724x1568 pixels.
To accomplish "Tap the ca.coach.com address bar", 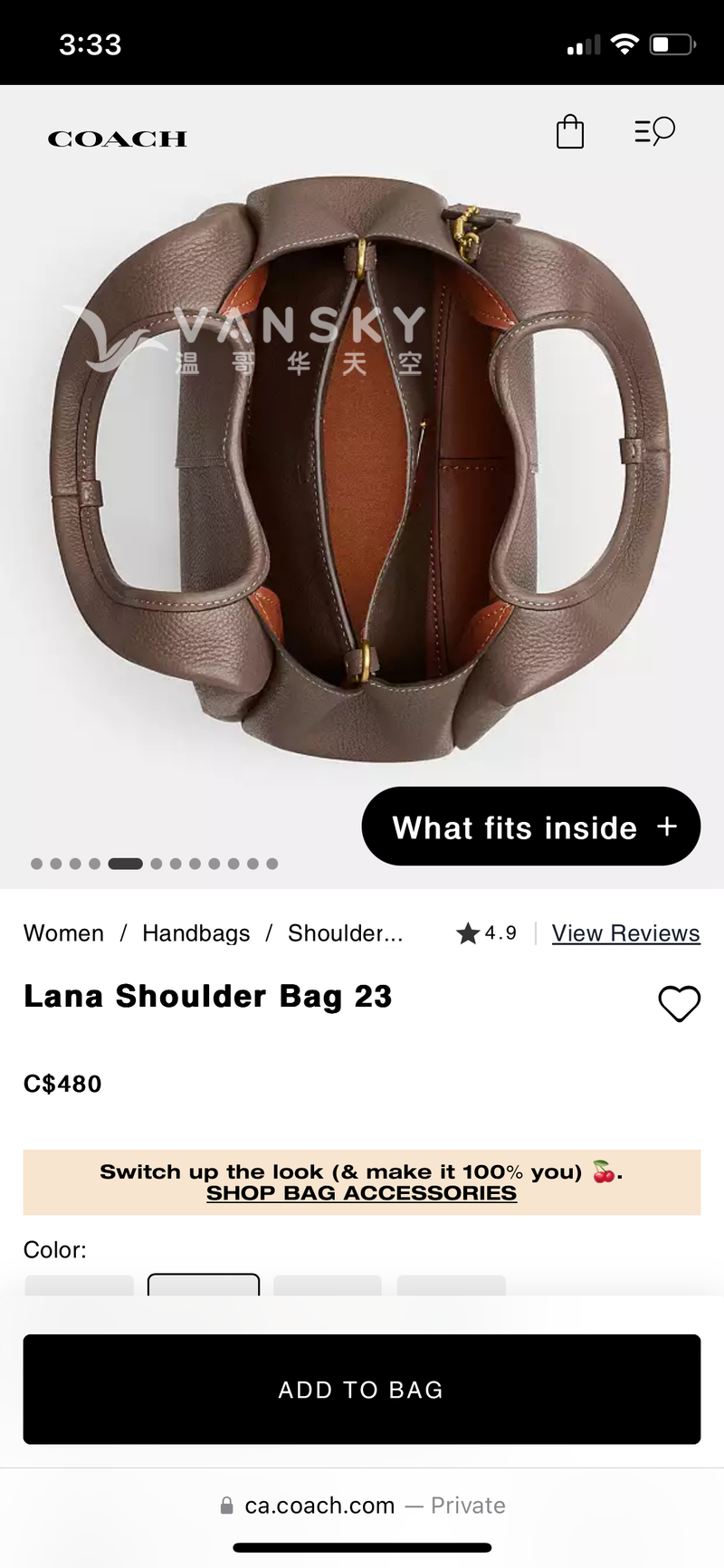I will click(362, 1506).
